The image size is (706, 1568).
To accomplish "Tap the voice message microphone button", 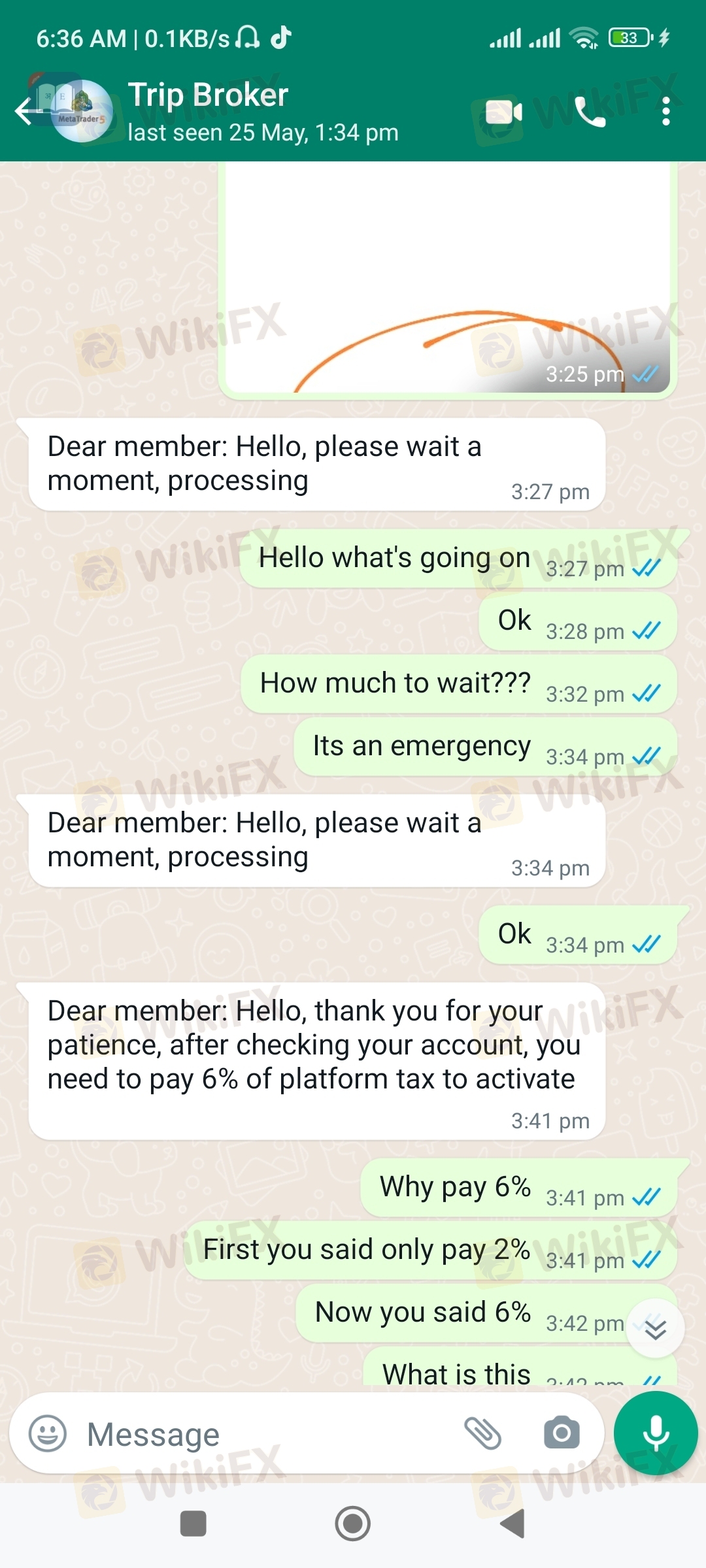I will [656, 1433].
